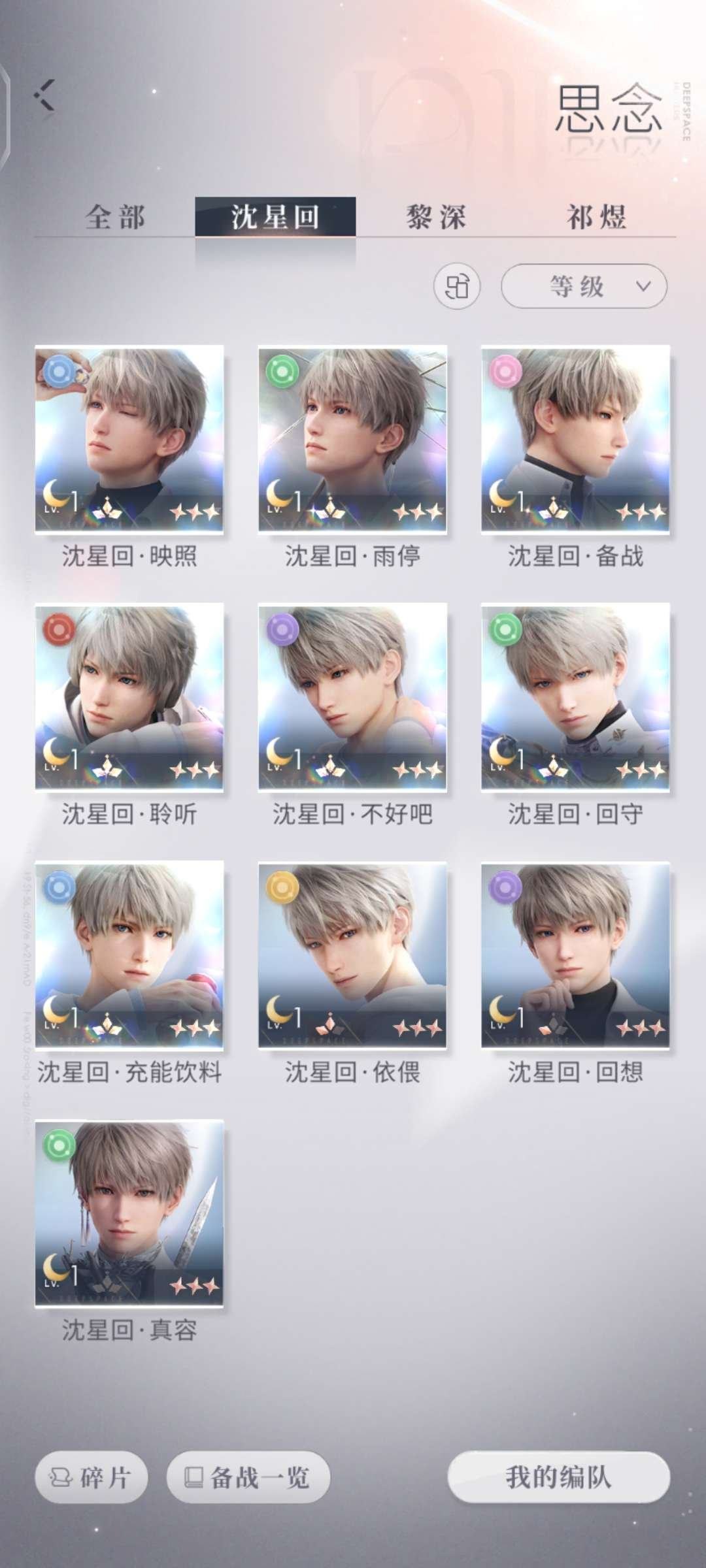View the 沈星回·回守 card

575,697
